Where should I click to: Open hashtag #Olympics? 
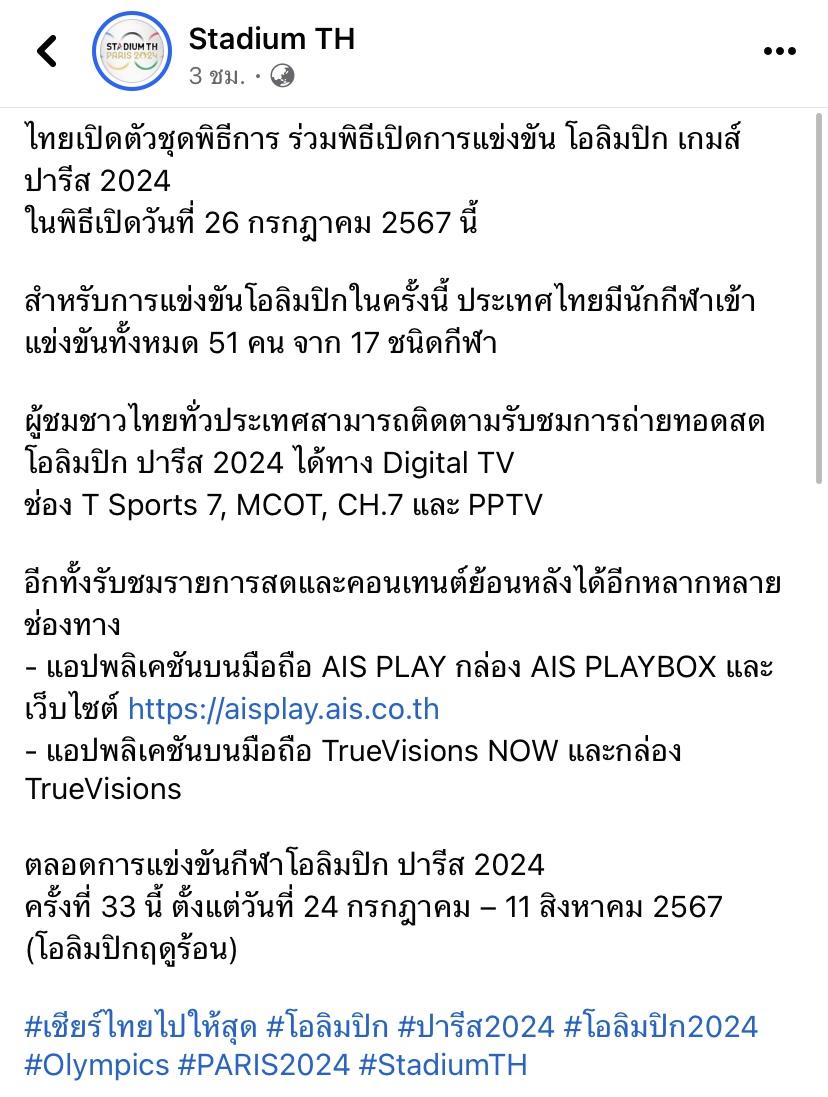tap(97, 1065)
